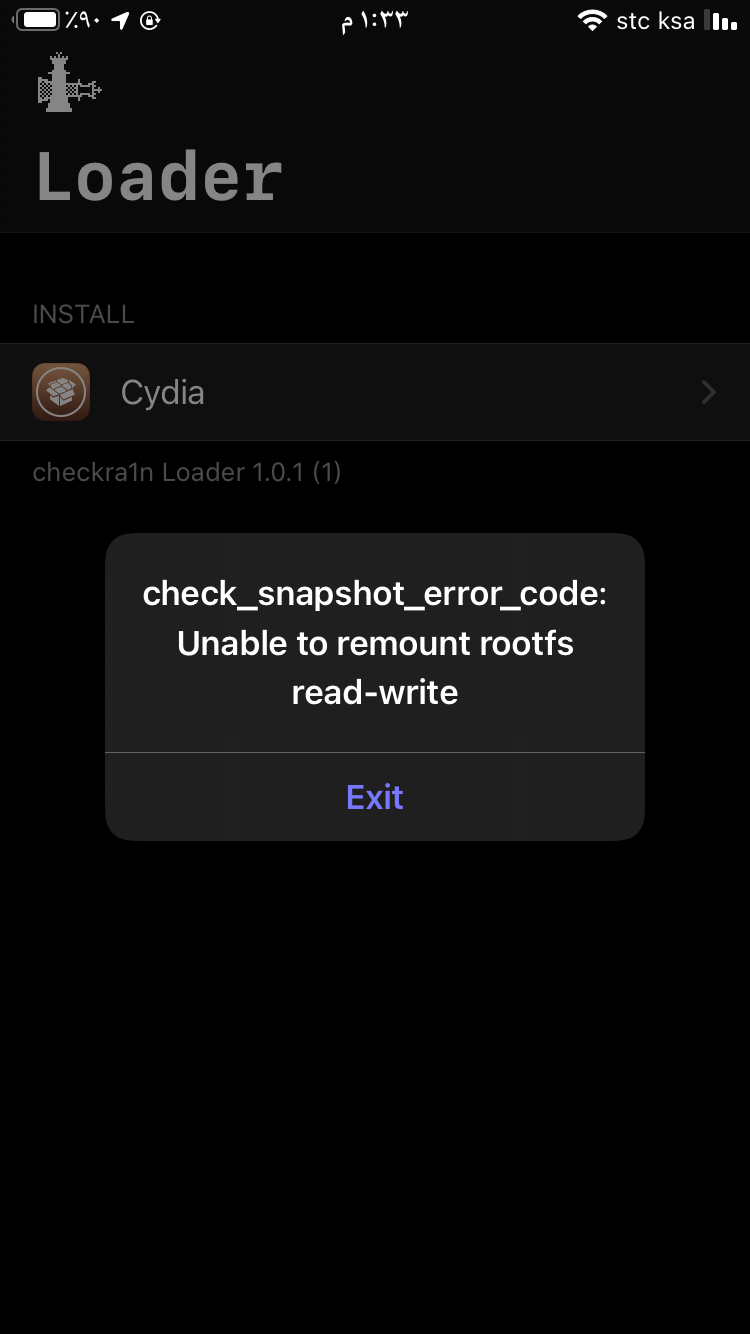
Task: Open the Cydia install row
Action: tap(374, 392)
